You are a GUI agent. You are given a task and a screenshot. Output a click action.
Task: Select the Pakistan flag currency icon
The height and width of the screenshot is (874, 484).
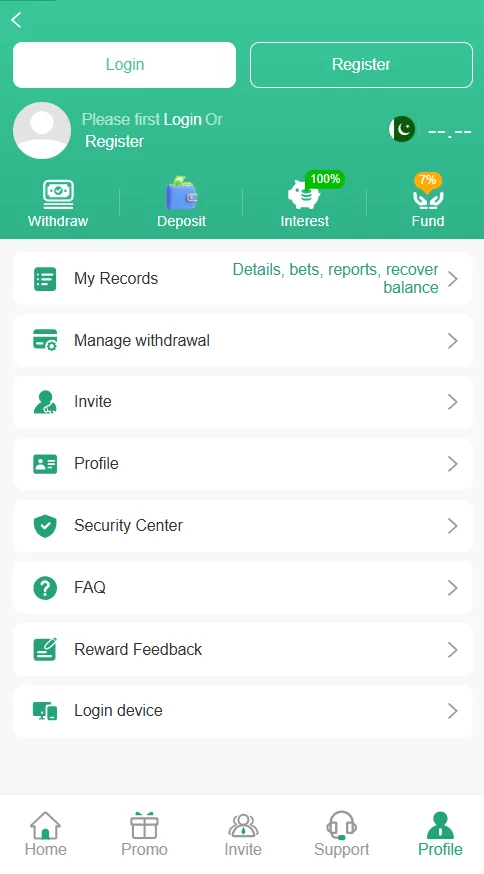pos(402,129)
